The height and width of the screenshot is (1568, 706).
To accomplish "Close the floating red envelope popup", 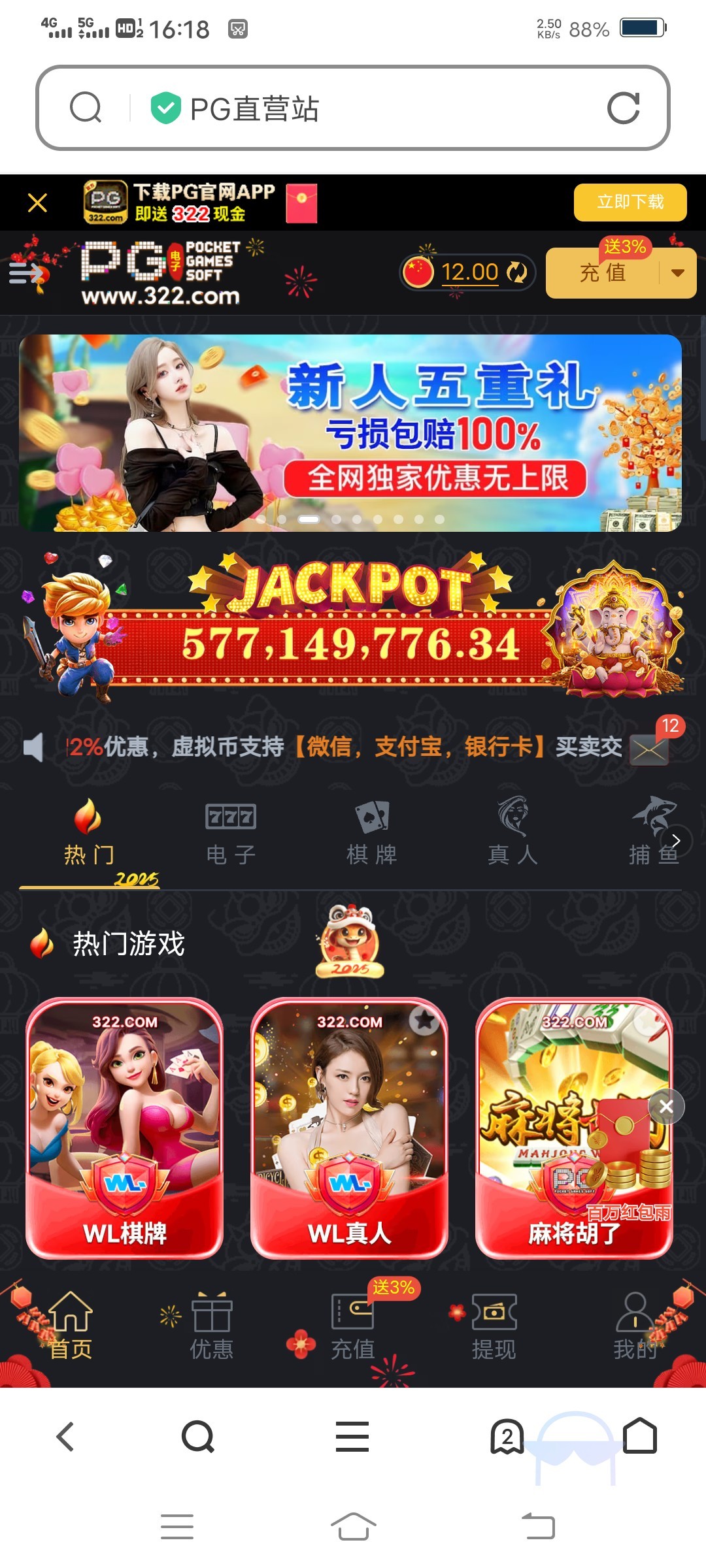I will click(666, 1106).
